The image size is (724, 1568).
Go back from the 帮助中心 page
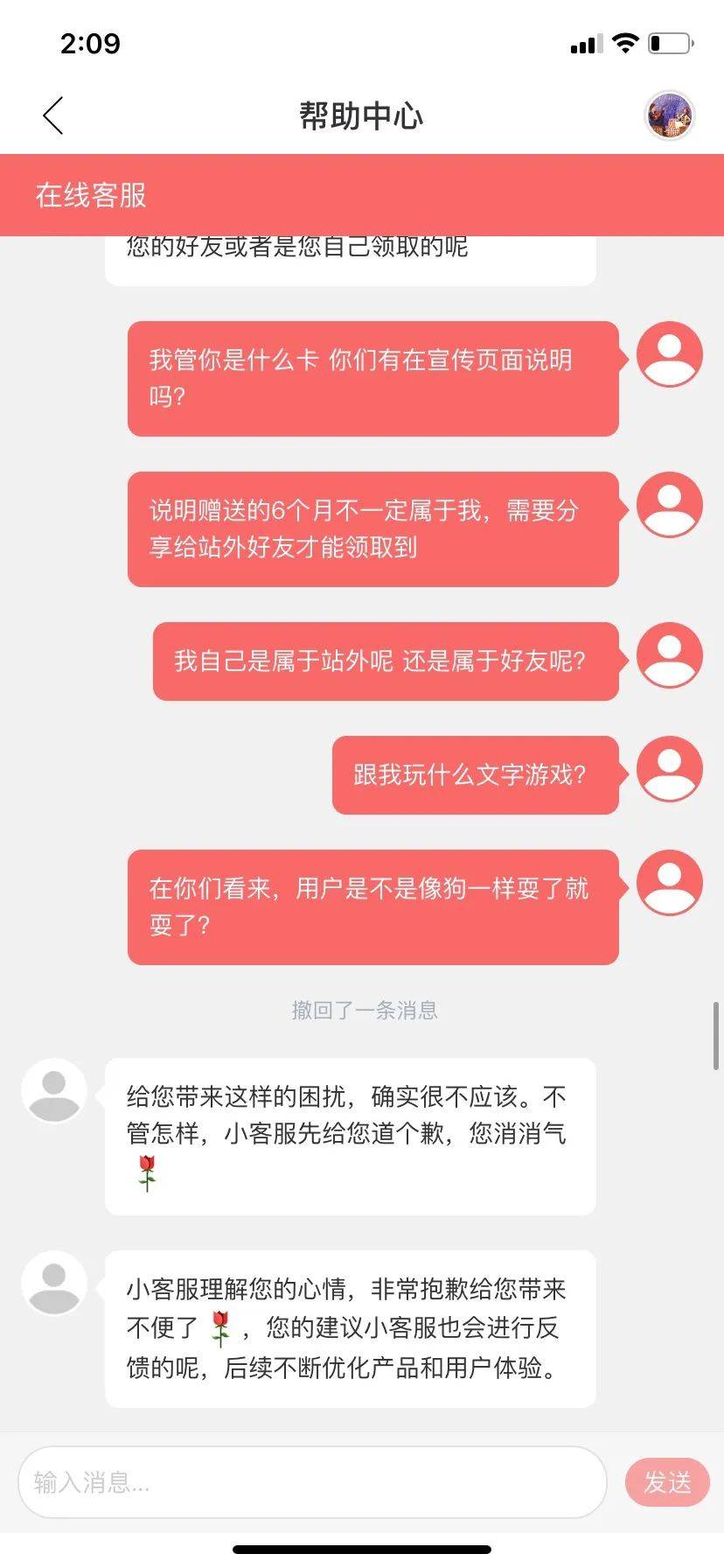click(53, 115)
